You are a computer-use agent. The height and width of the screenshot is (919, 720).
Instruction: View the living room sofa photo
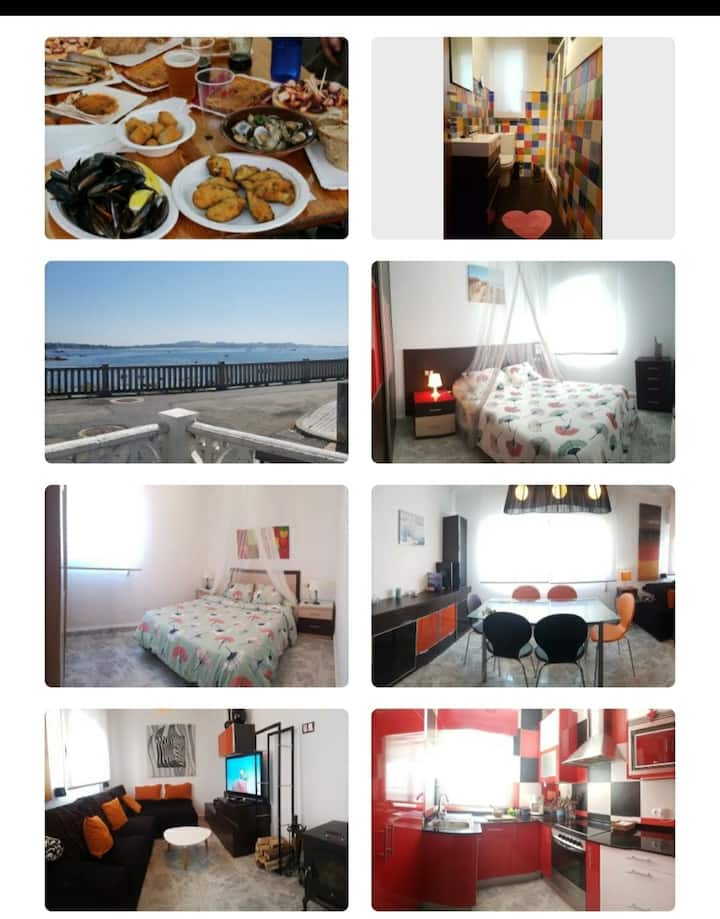click(x=196, y=810)
